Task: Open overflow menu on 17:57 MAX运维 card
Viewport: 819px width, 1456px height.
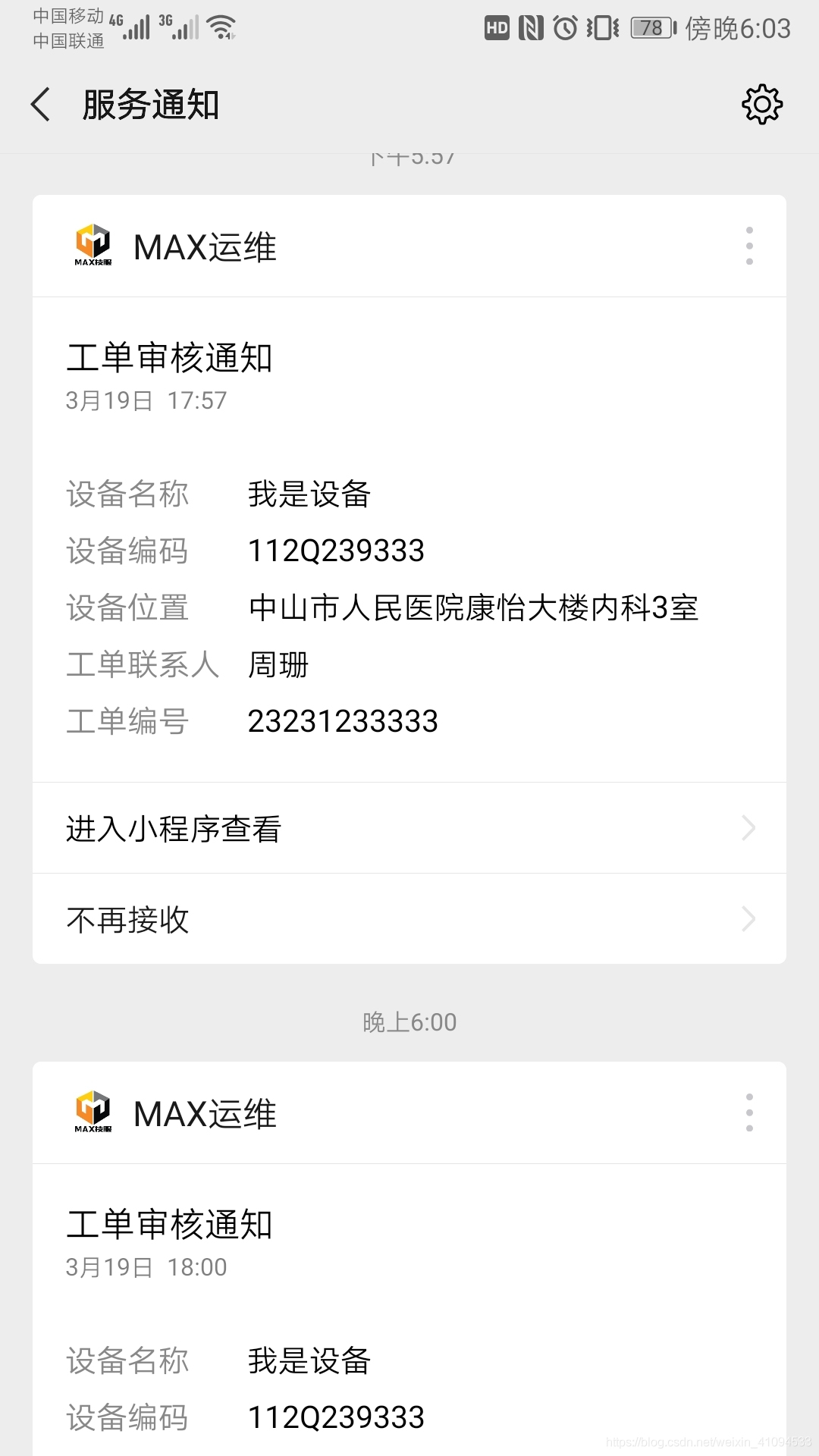Action: click(x=749, y=246)
